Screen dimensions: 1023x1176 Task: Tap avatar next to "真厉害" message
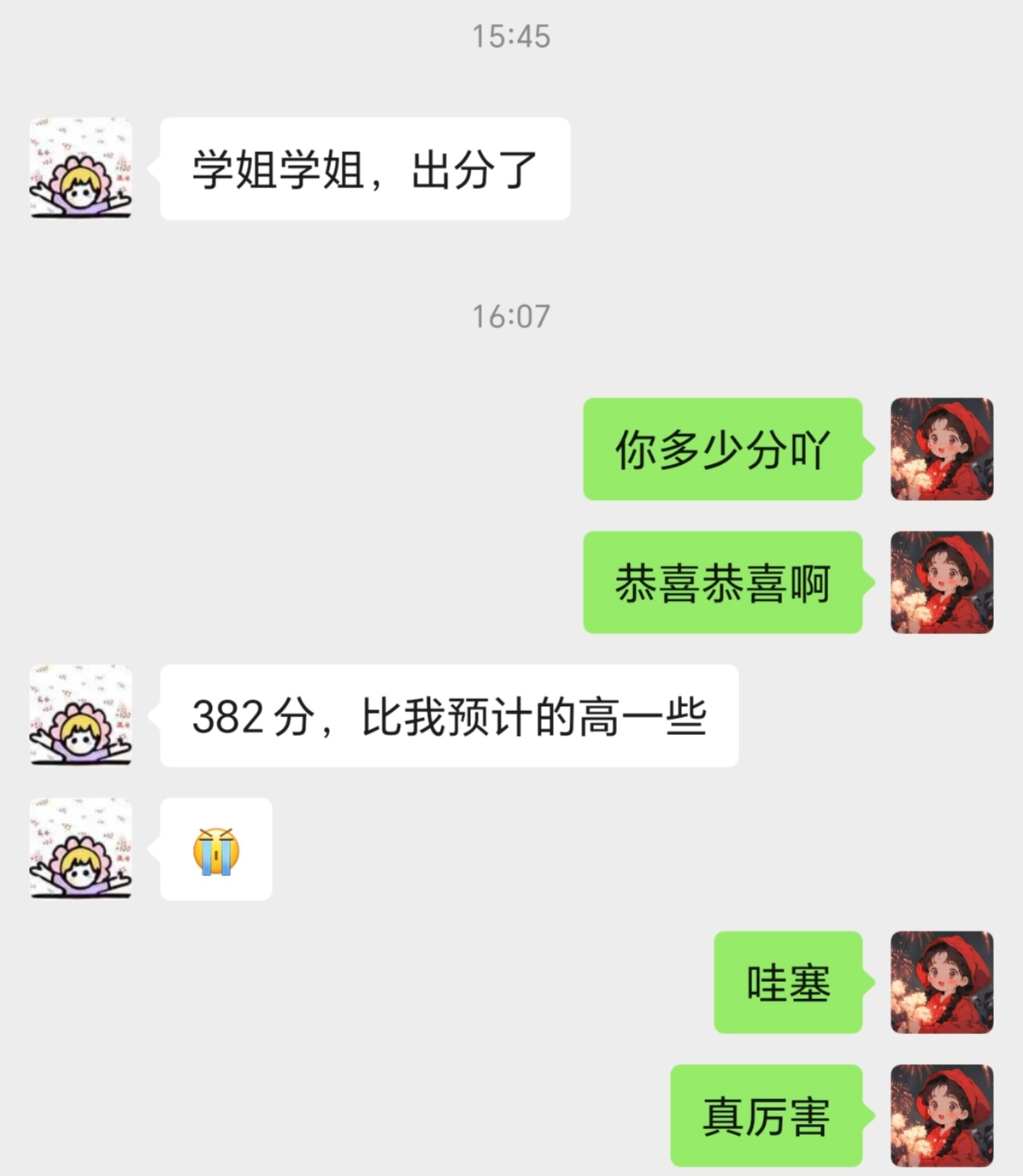click(x=941, y=1115)
